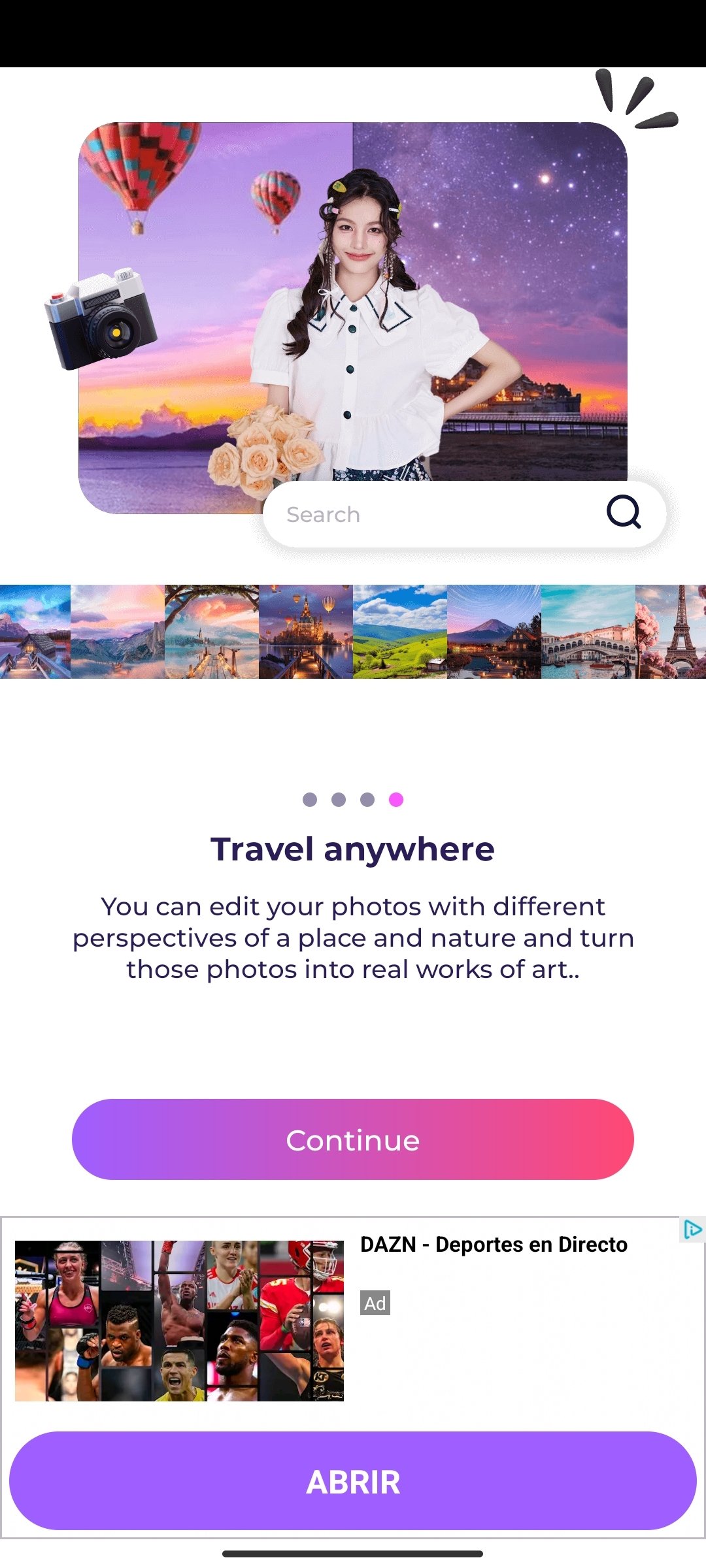
Task: Tap ABRIR on the DAZN ad
Action: tap(353, 1481)
